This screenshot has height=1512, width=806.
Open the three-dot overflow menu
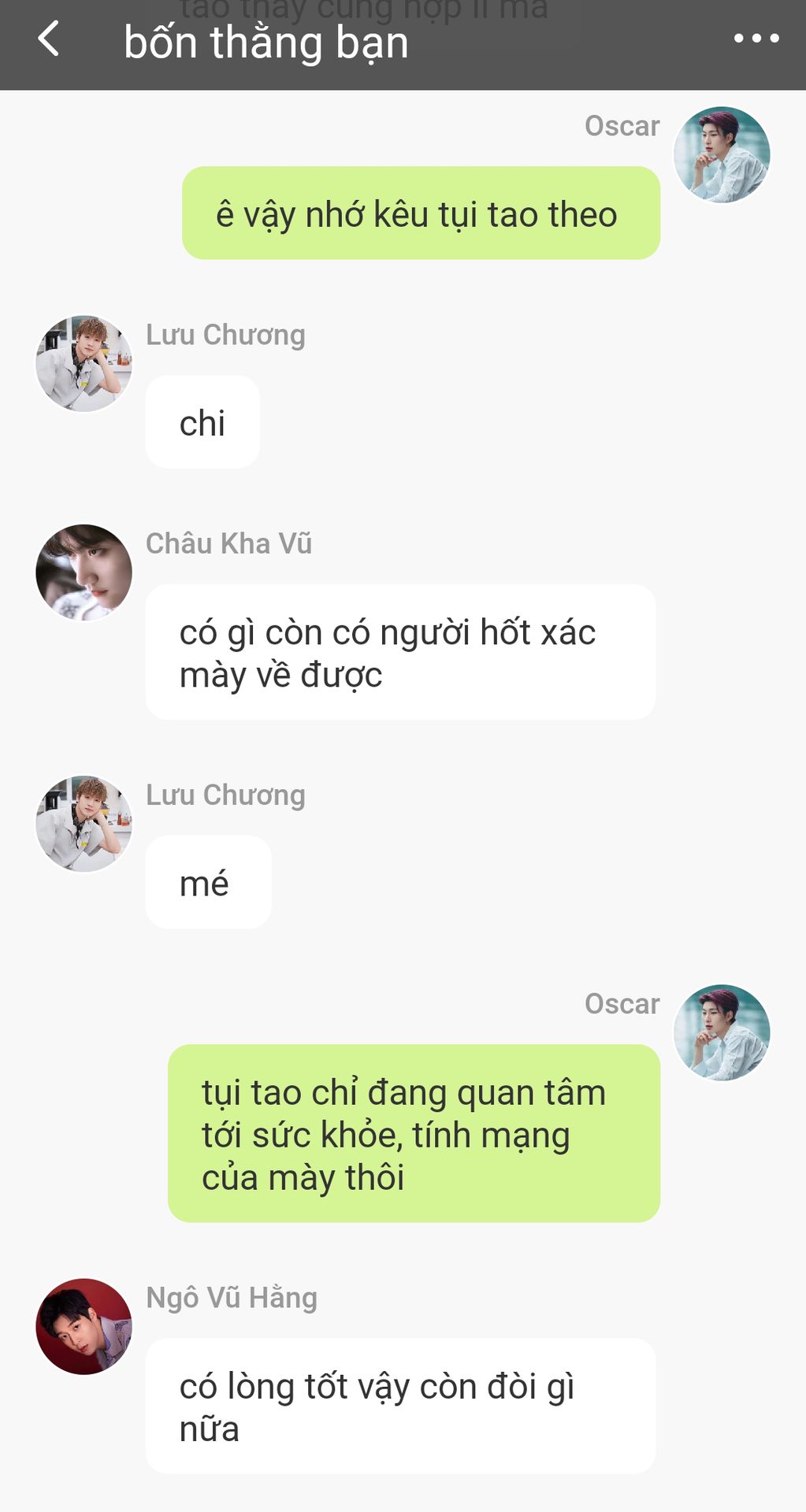pyautogui.click(x=756, y=39)
